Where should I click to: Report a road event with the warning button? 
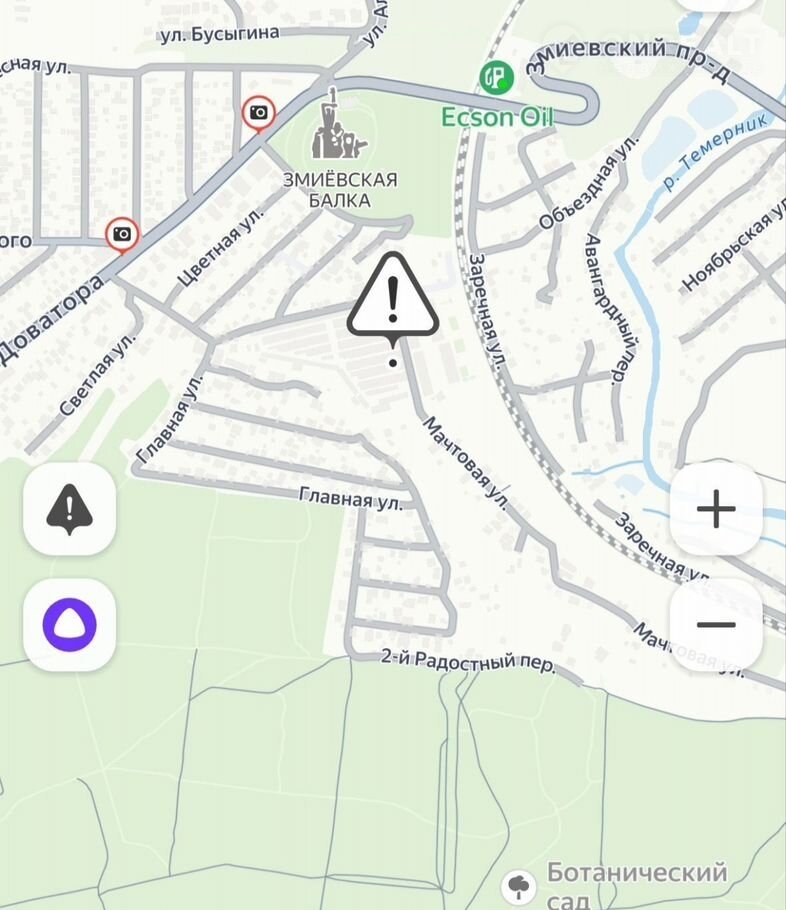tap(69, 508)
